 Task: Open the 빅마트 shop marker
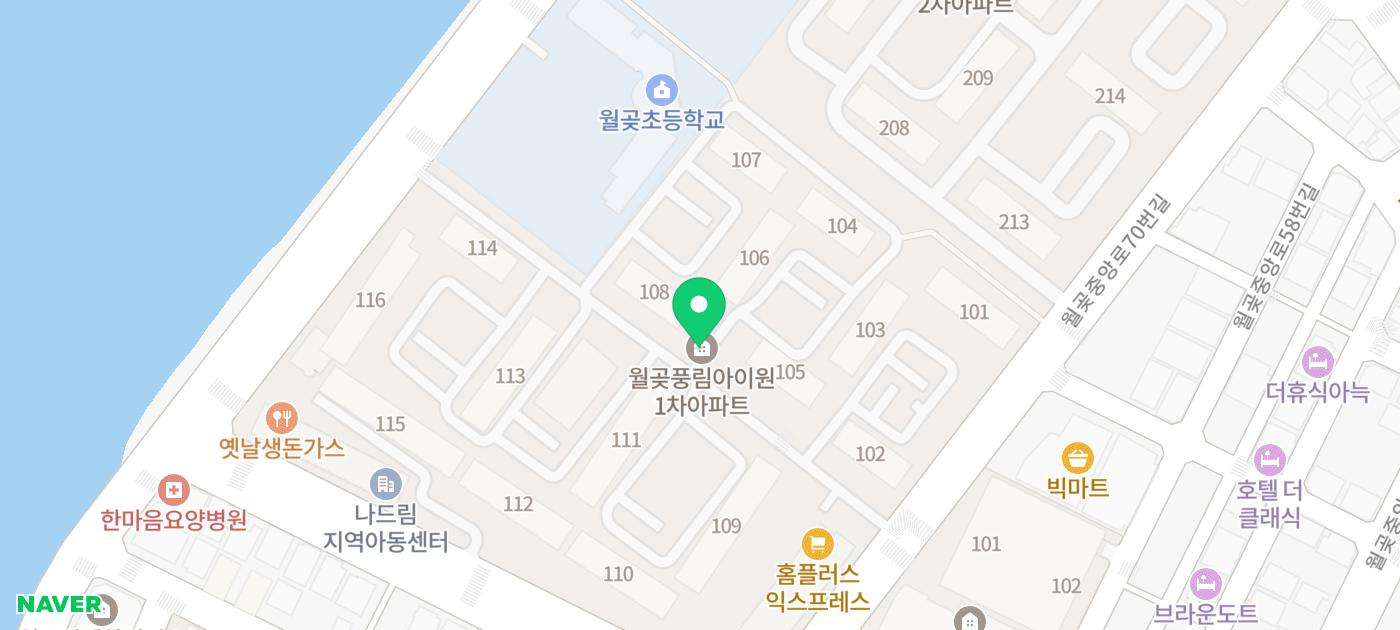(1078, 458)
